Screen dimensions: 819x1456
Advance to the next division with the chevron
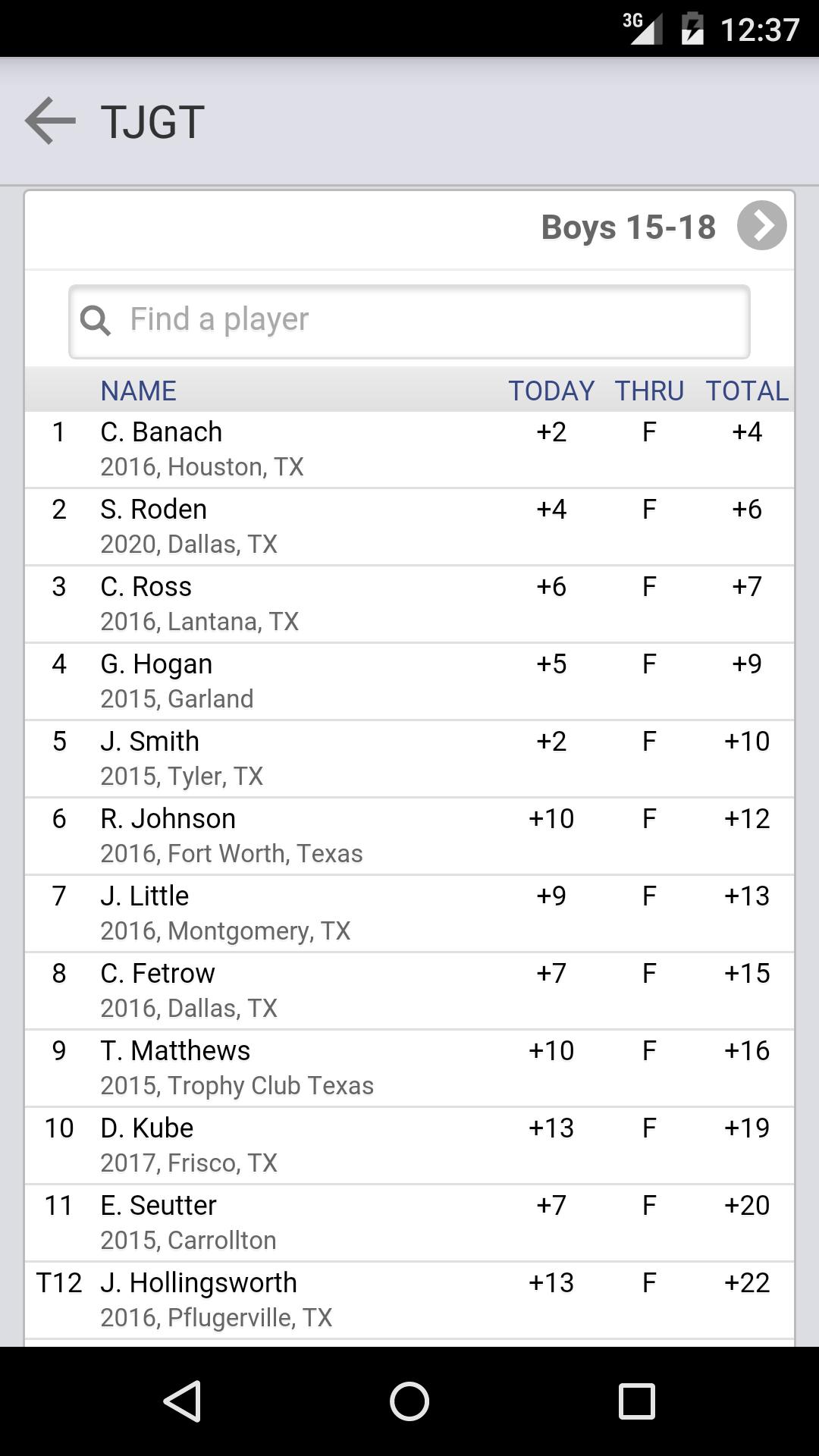click(x=762, y=225)
